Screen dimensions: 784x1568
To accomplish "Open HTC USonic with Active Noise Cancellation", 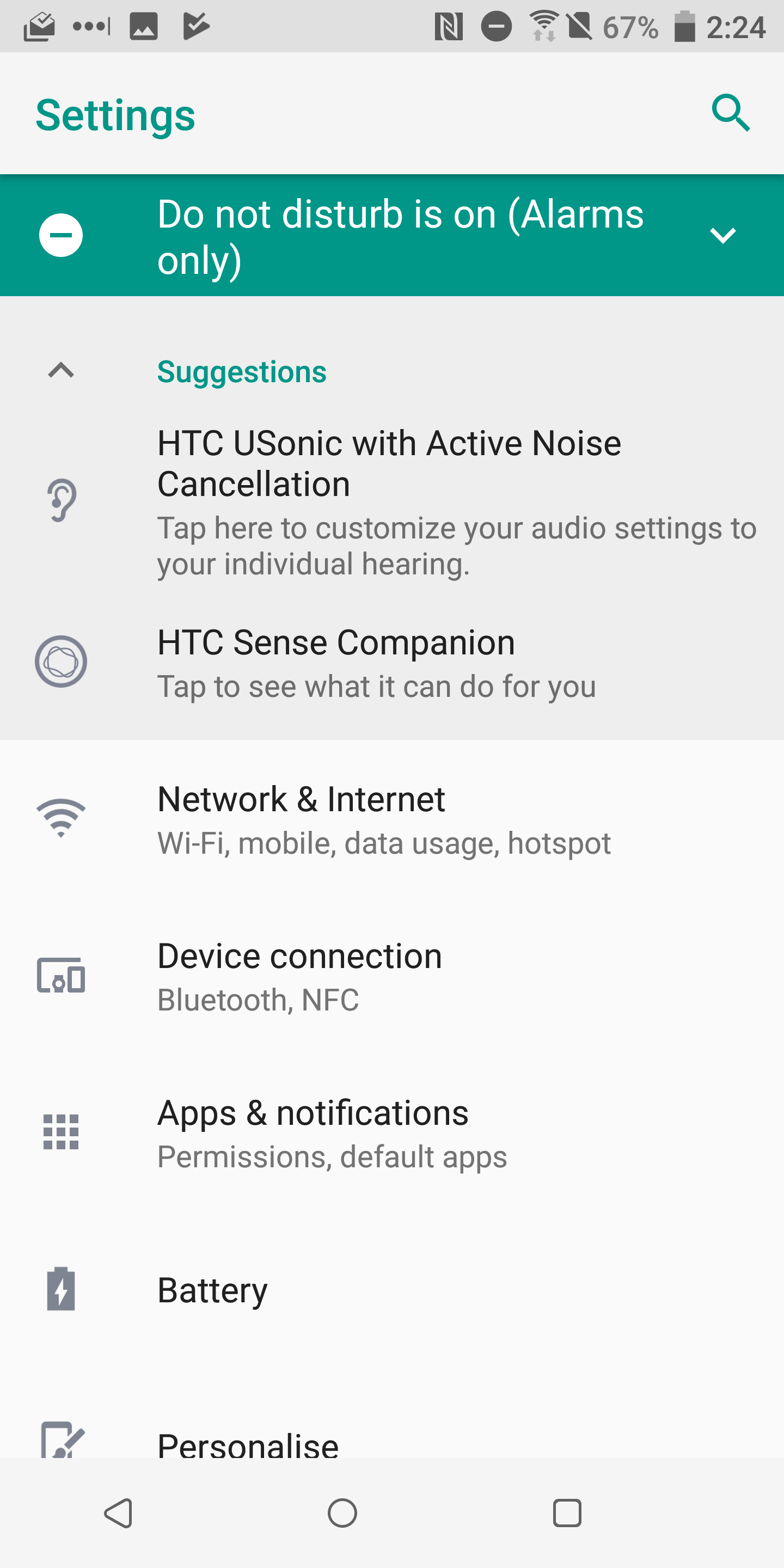I will click(x=392, y=501).
